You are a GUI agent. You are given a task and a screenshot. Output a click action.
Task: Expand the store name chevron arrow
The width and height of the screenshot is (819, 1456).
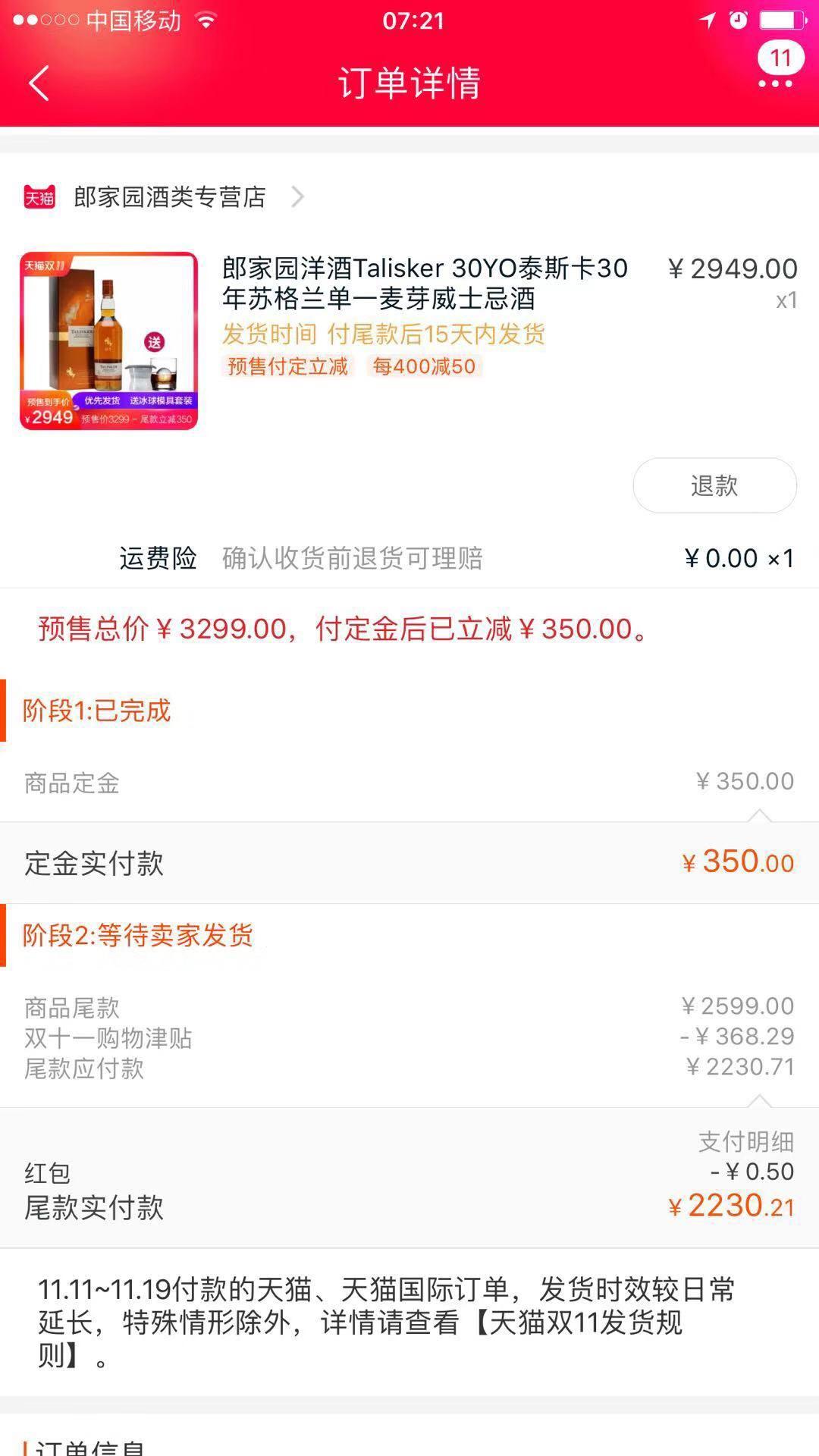(x=298, y=197)
